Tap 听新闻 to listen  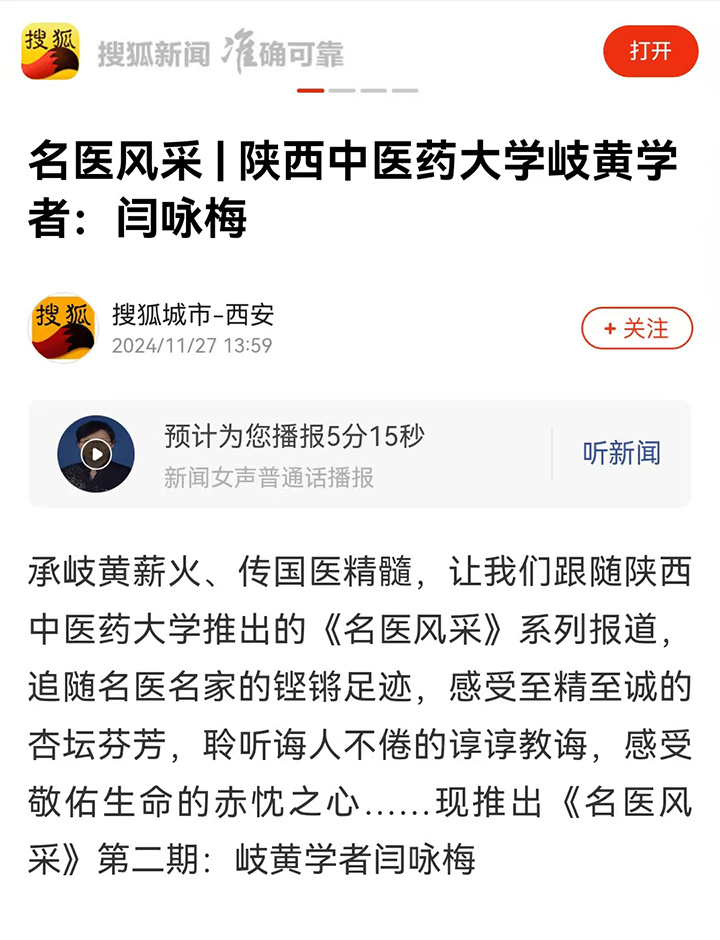pyautogui.click(x=621, y=453)
